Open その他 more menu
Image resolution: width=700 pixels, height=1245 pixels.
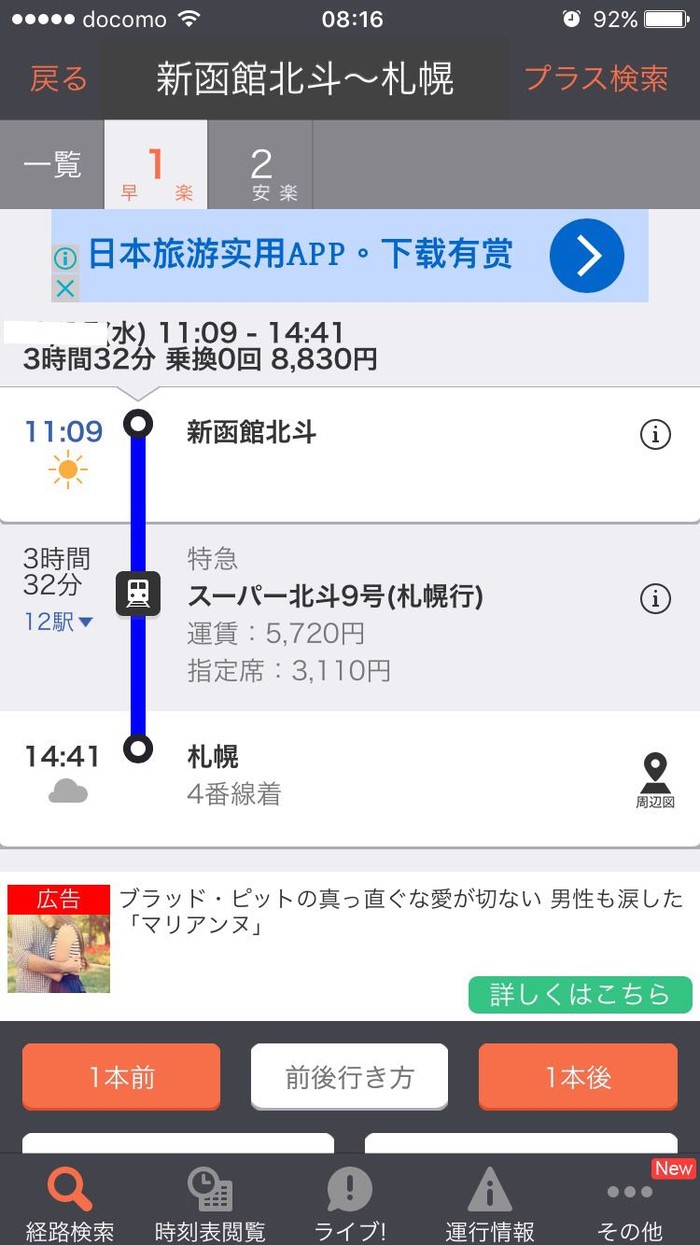(630, 1203)
